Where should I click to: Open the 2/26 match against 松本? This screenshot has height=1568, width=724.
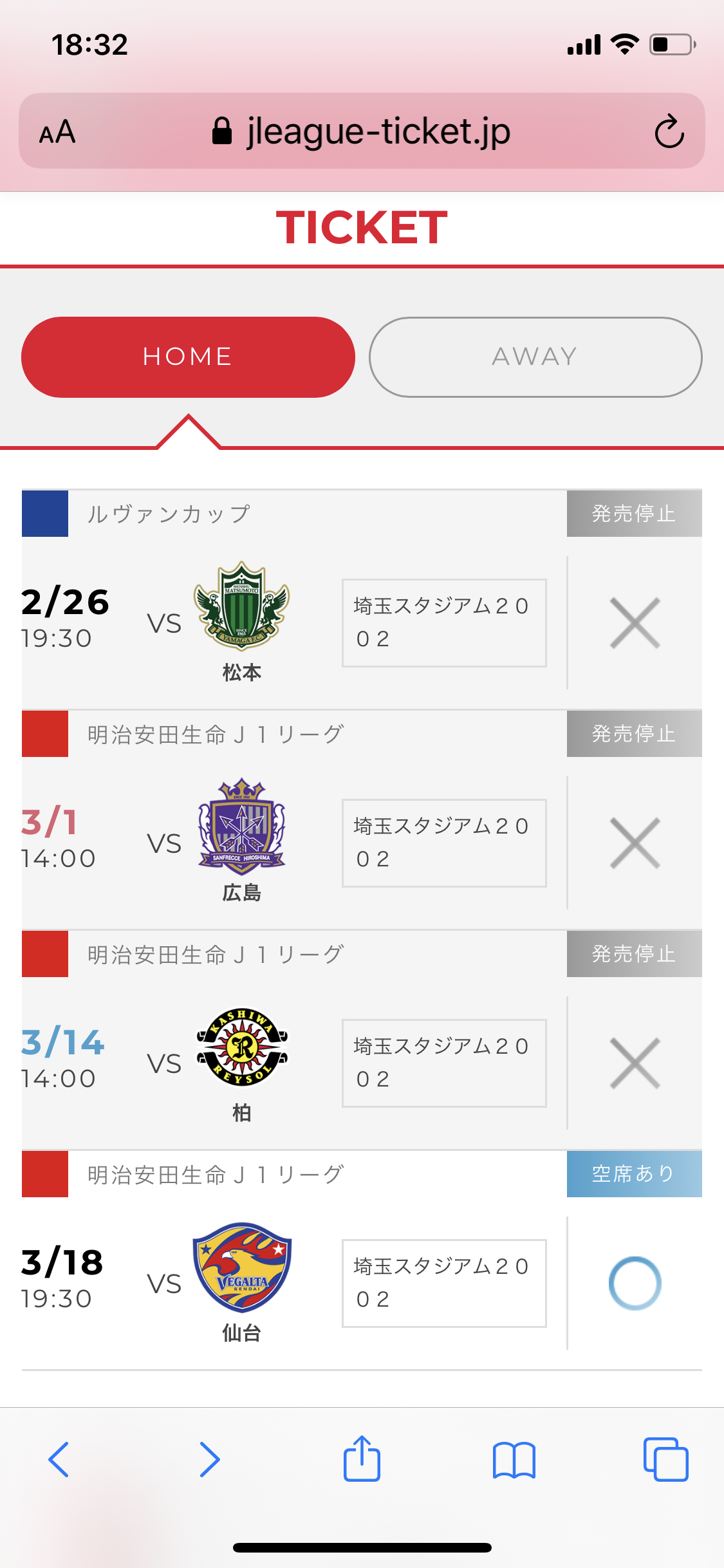(241, 621)
